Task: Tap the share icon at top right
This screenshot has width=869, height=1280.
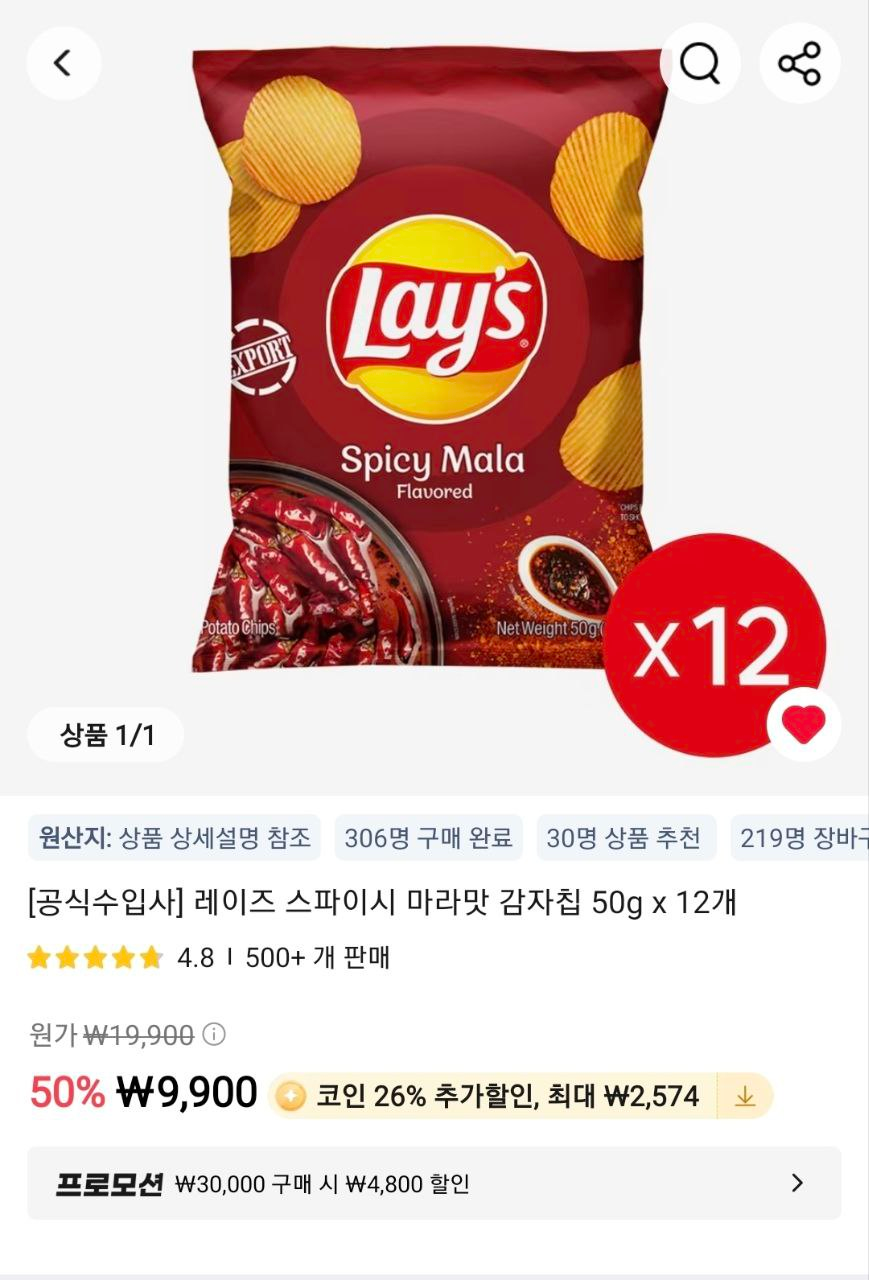Action: (x=799, y=62)
